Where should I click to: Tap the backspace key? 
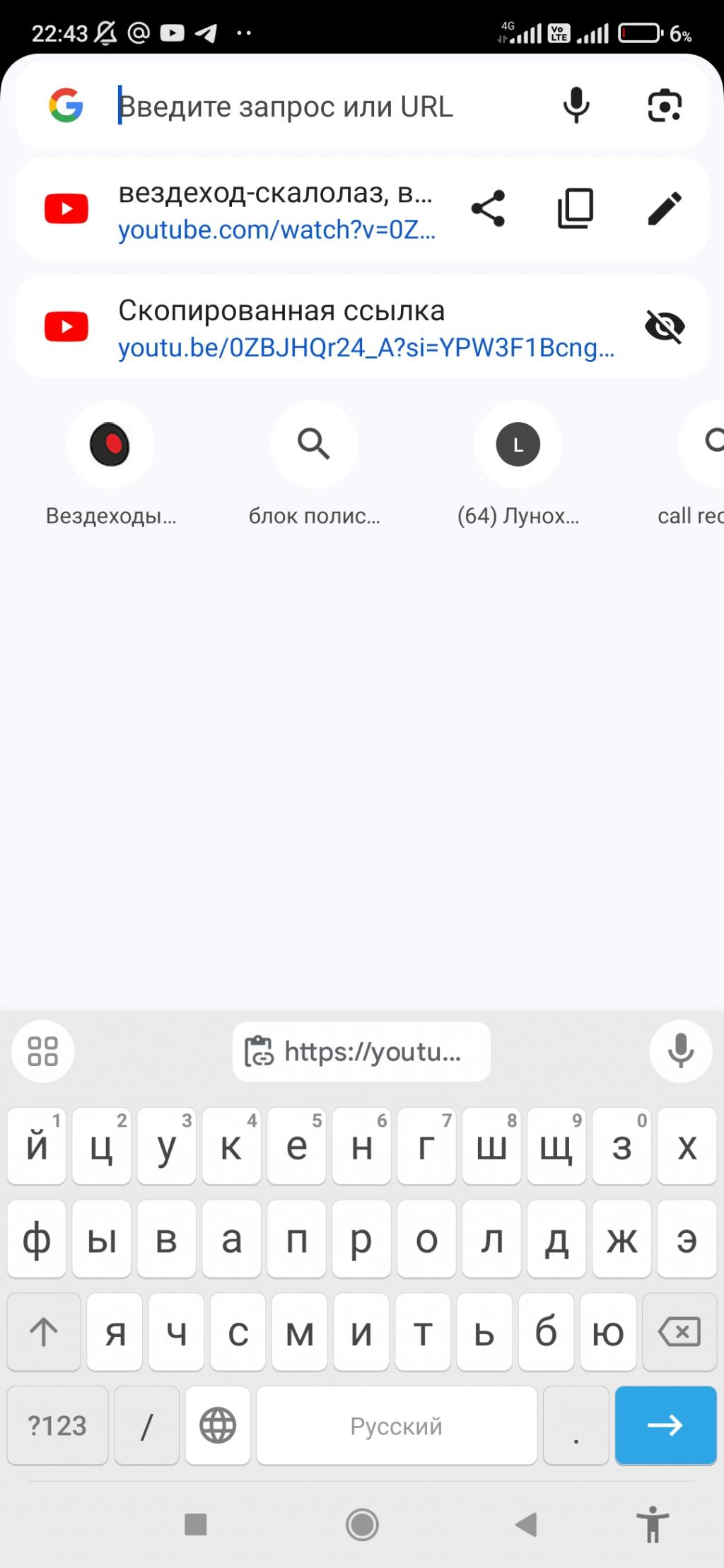679,1333
